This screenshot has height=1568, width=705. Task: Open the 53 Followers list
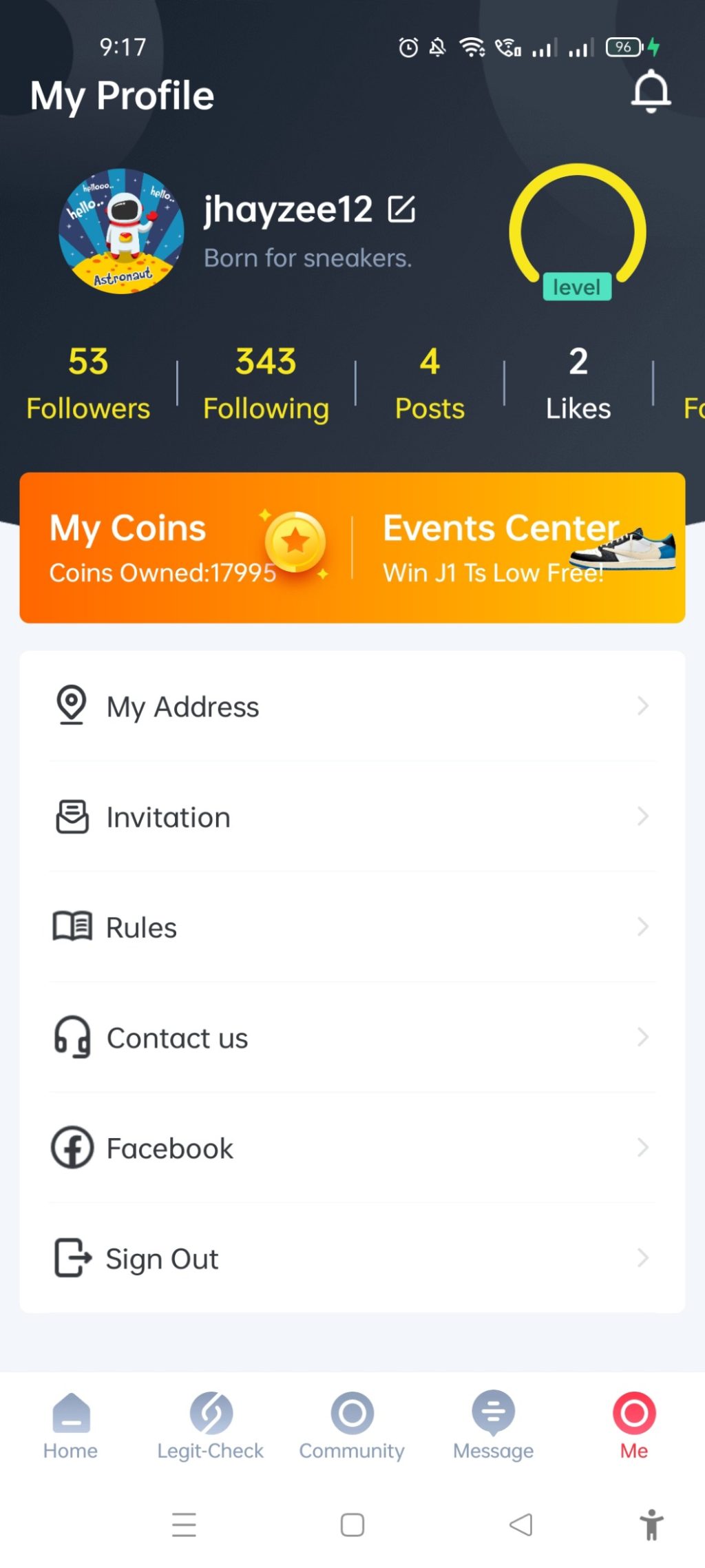pyautogui.click(x=88, y=384)
